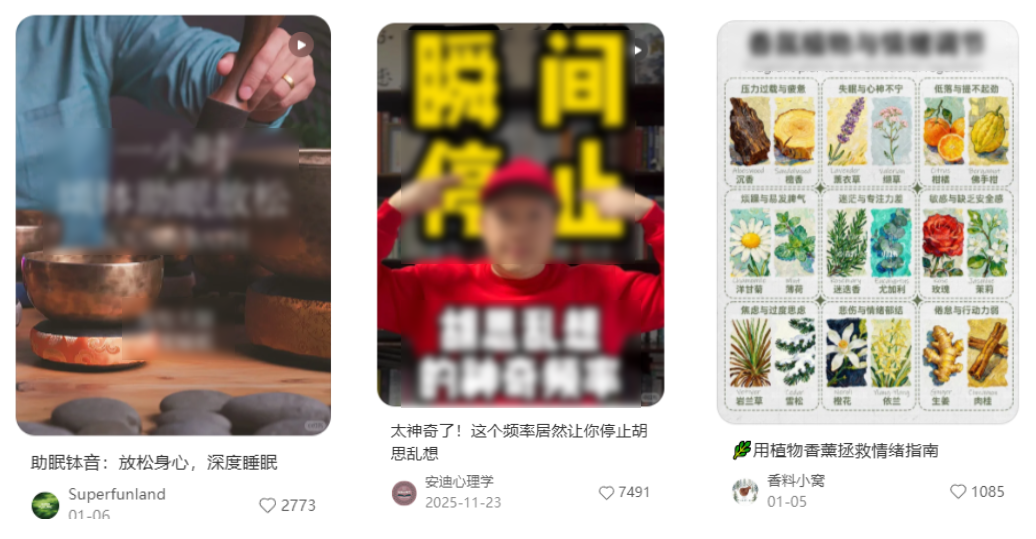Open title 太神奇了！这个频率居然让你停止胡思乱想
The height and width of the screenshot is (539, 1036).
click(520, 441)
